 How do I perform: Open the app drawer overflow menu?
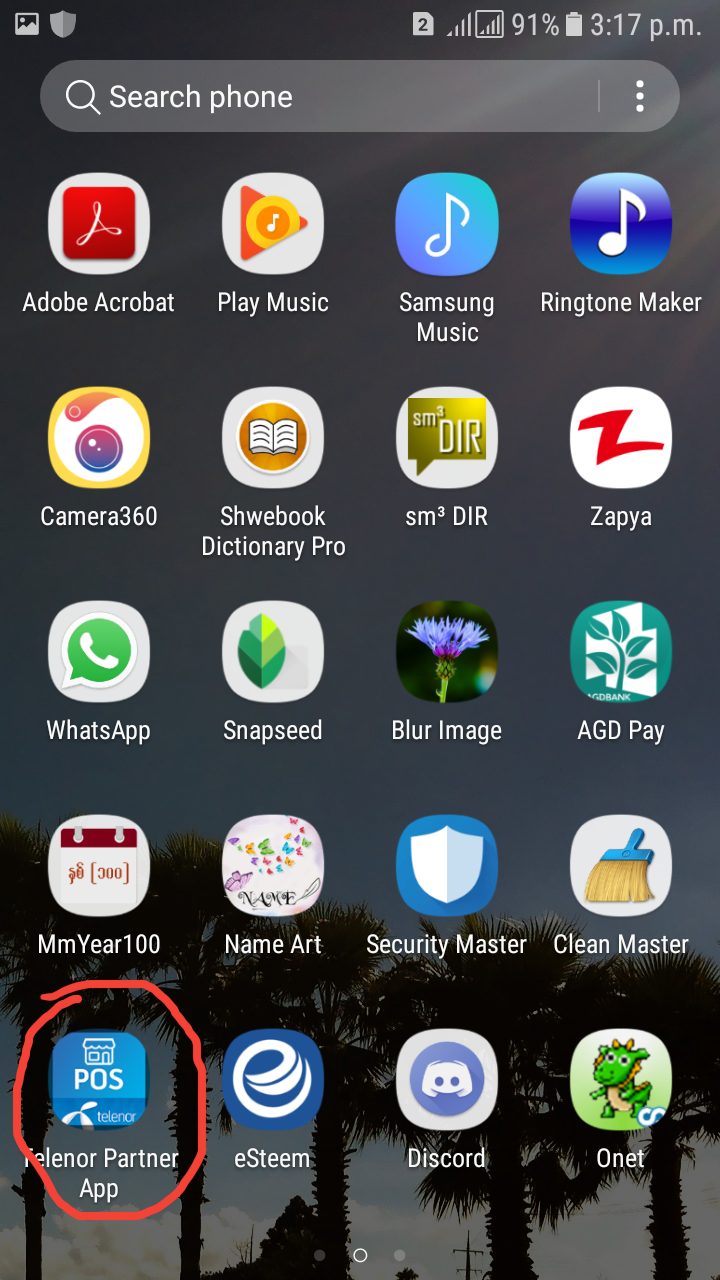click(x=639, y=97)
